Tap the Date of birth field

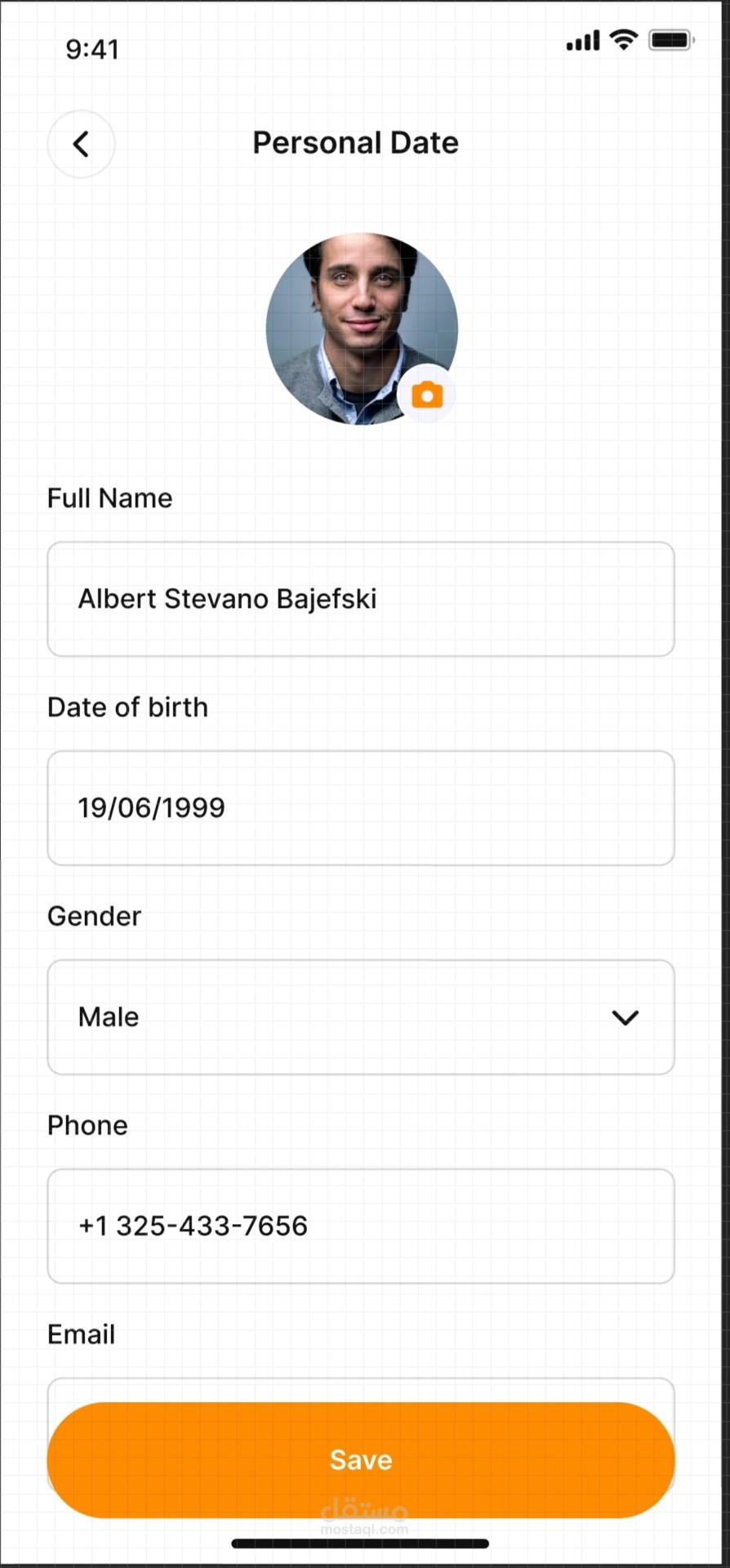(x=361, y=808)
